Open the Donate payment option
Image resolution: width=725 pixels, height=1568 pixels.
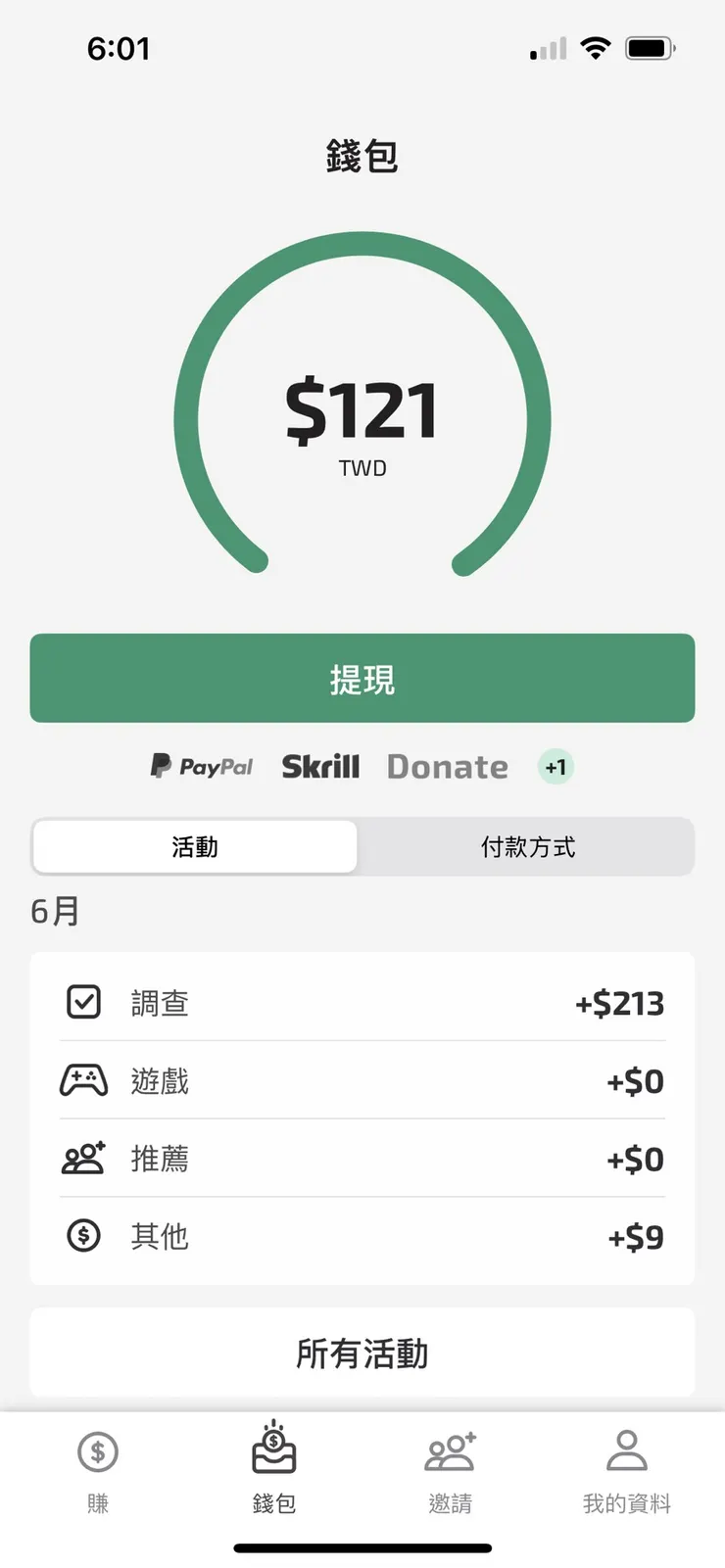click(447, 767)
